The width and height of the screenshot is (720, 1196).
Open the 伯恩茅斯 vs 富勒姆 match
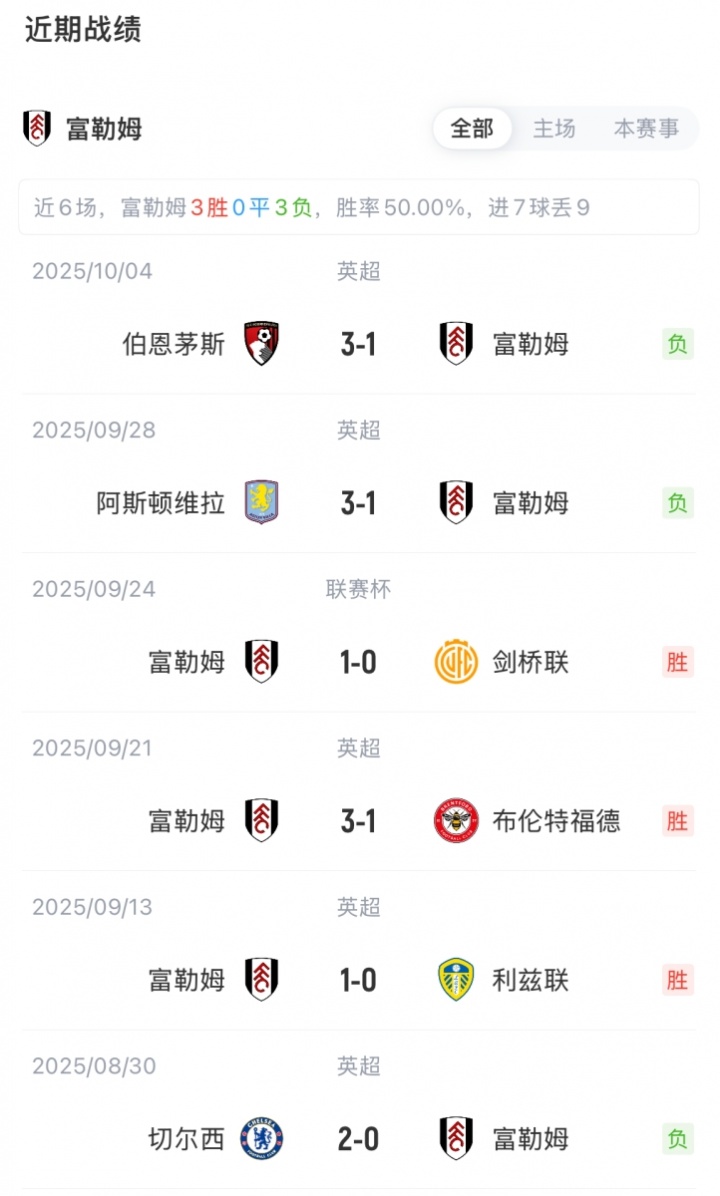358,344
